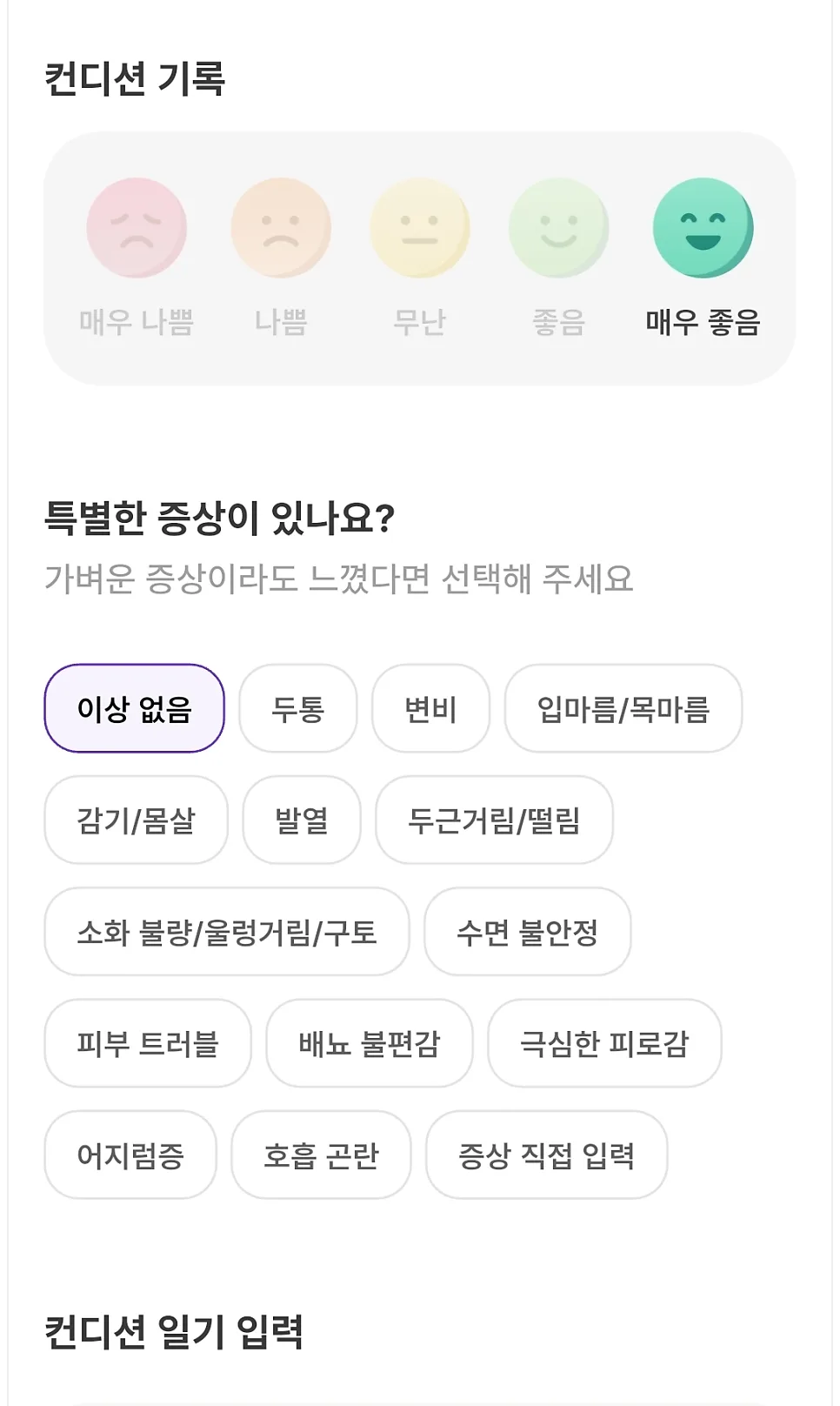Open 증상 직접 입력 to add symptom
Image resolution: width=840 pixels, height=1406 pixels.
click(547, 1154)
